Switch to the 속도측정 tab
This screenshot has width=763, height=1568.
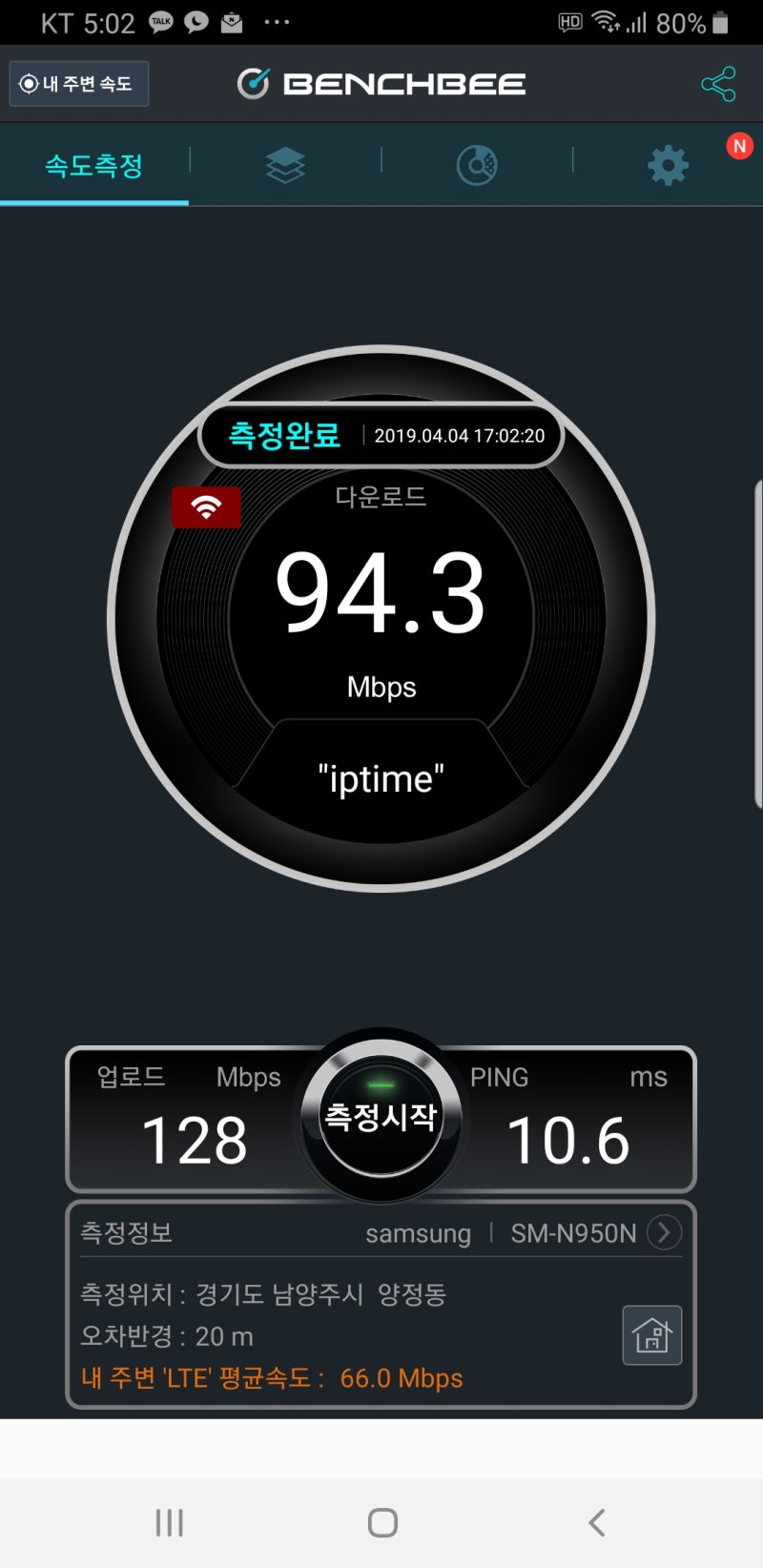93,163
